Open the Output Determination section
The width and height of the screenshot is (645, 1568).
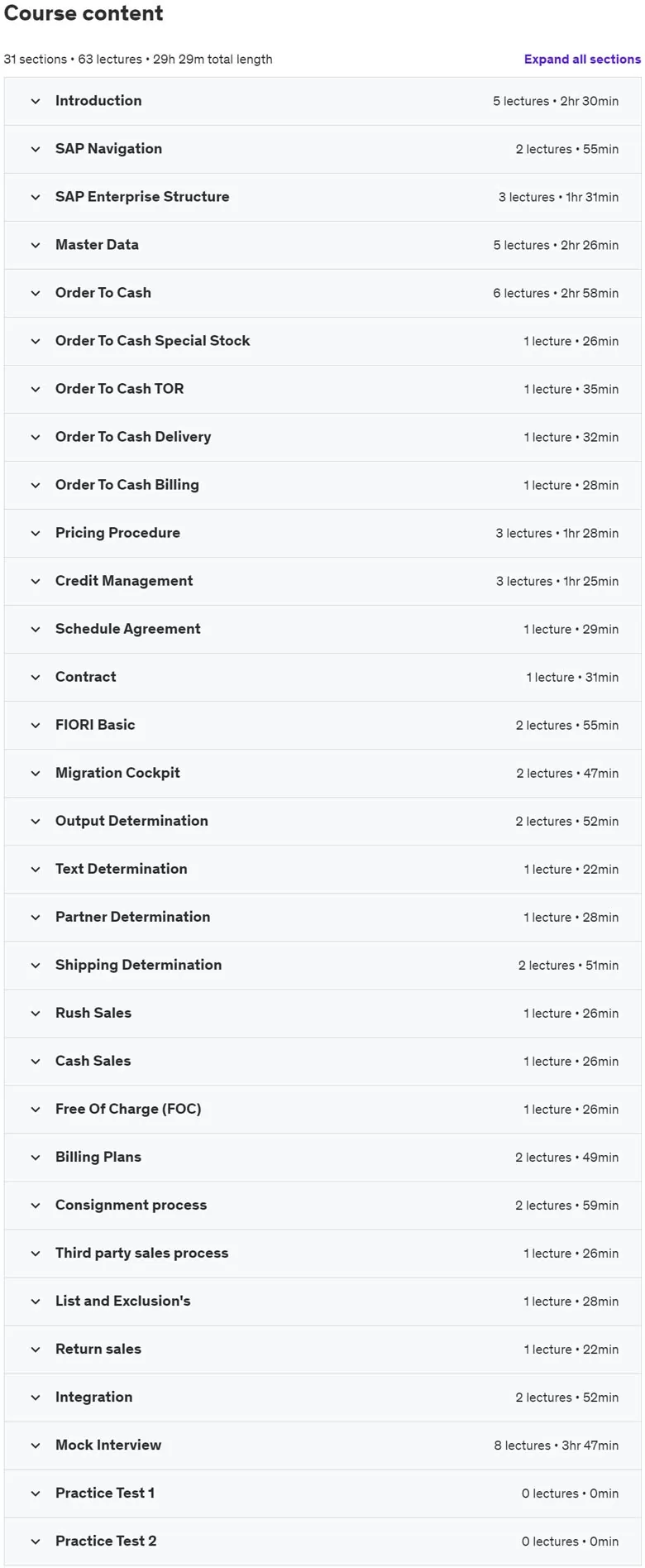click(x=322, y=821)
